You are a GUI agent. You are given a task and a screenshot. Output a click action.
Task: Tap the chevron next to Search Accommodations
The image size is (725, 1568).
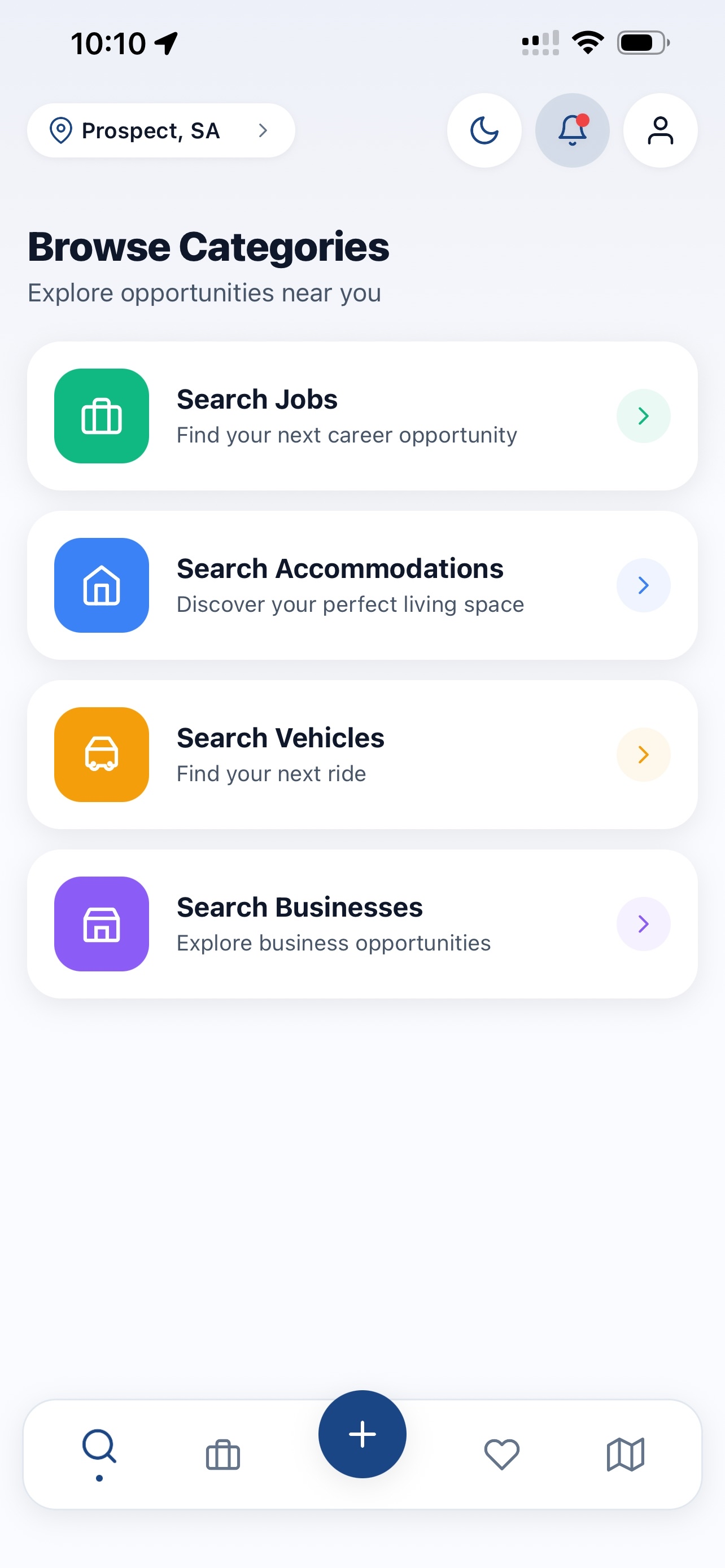pos(644,585)
